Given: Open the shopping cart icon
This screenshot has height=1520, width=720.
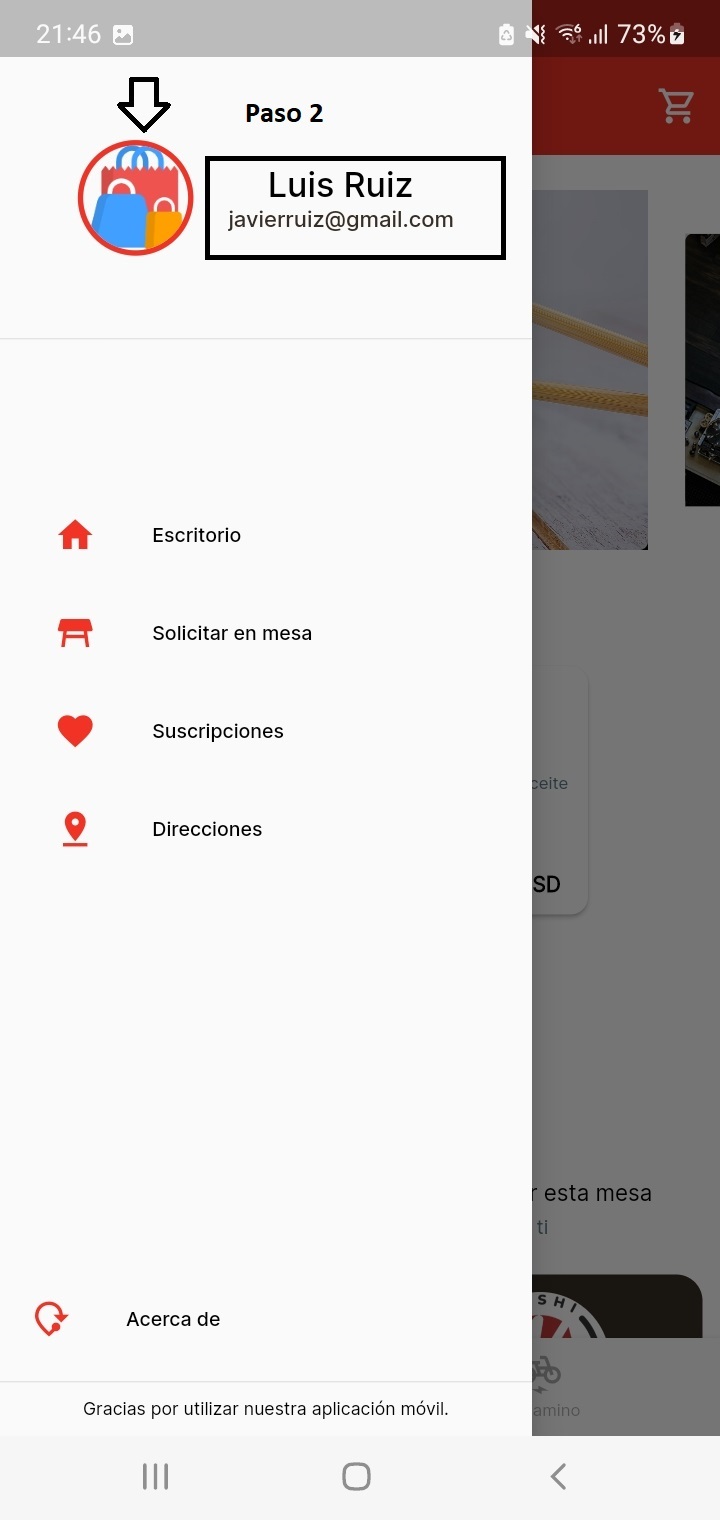Looking at the screenshot, I should pyautogui.click(x=676, y=106).
